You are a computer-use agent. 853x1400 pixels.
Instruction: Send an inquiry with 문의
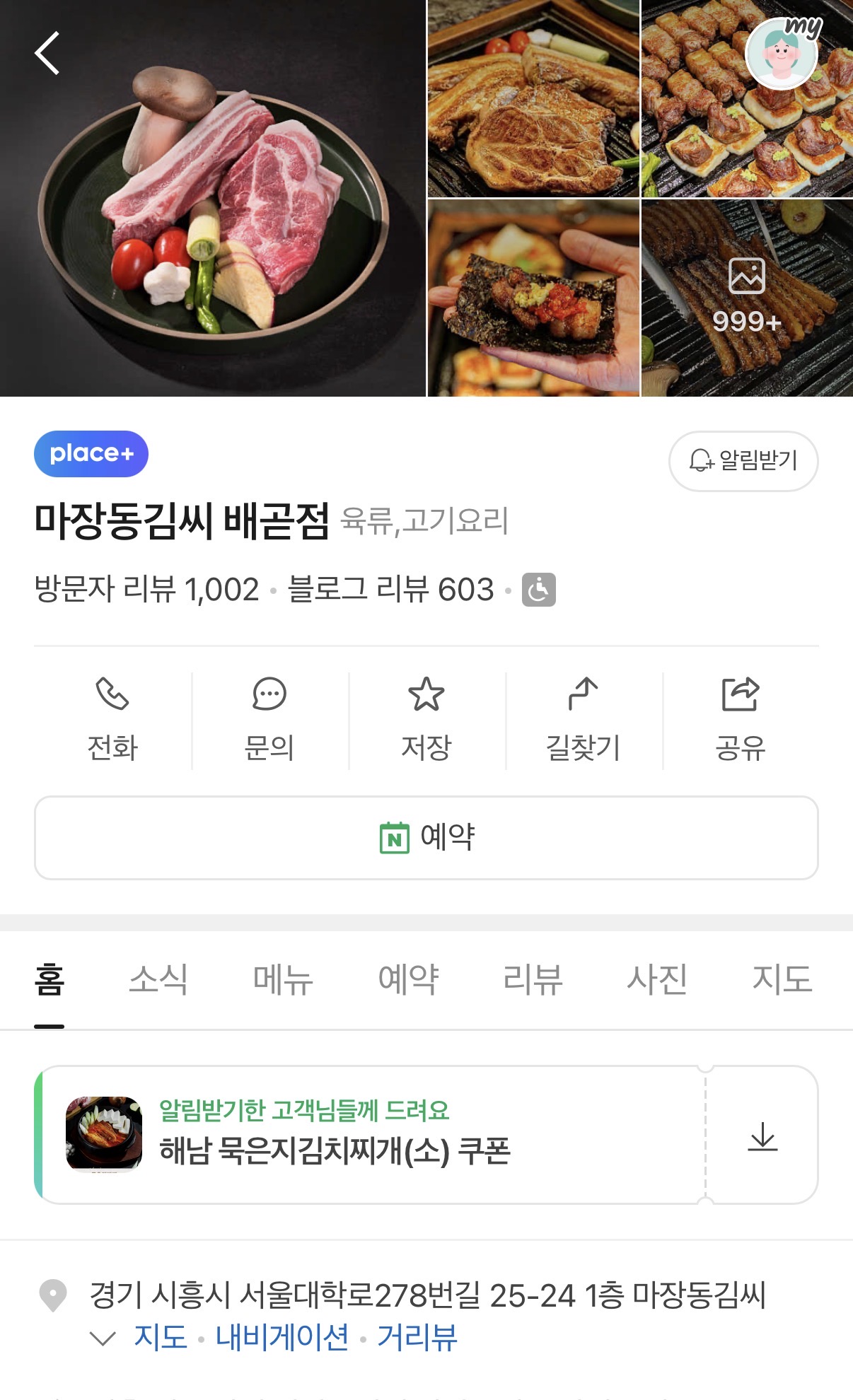tap(269, 721)
